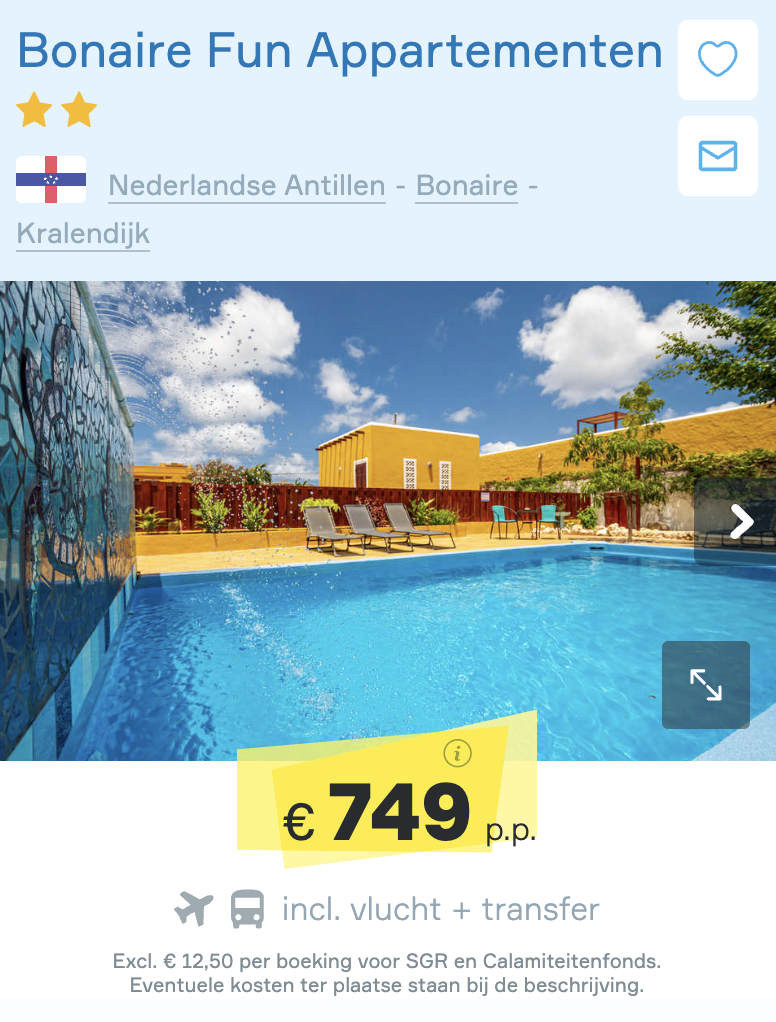
Task: Open the Bonaire destination link
Action: point(466,186)
